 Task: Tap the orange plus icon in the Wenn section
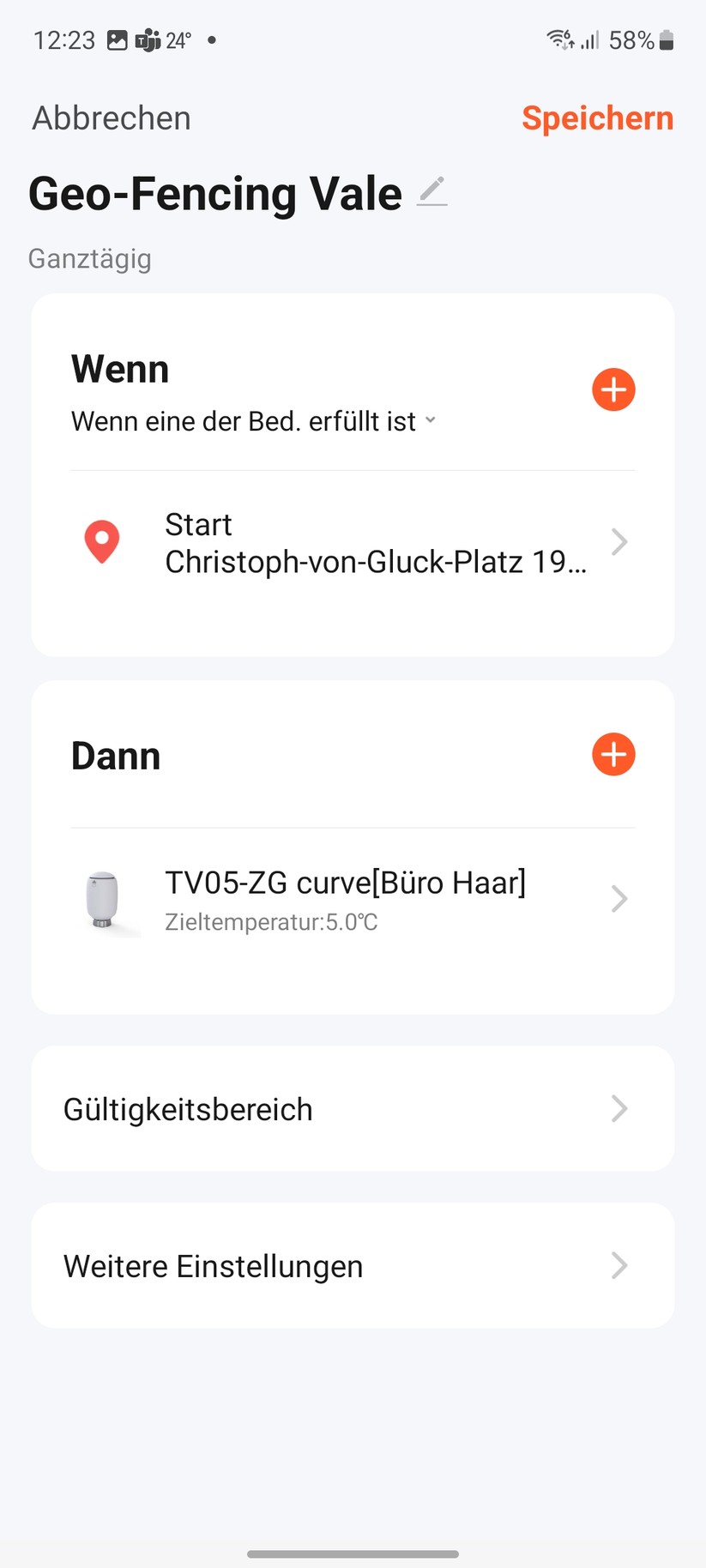(612, 389)
